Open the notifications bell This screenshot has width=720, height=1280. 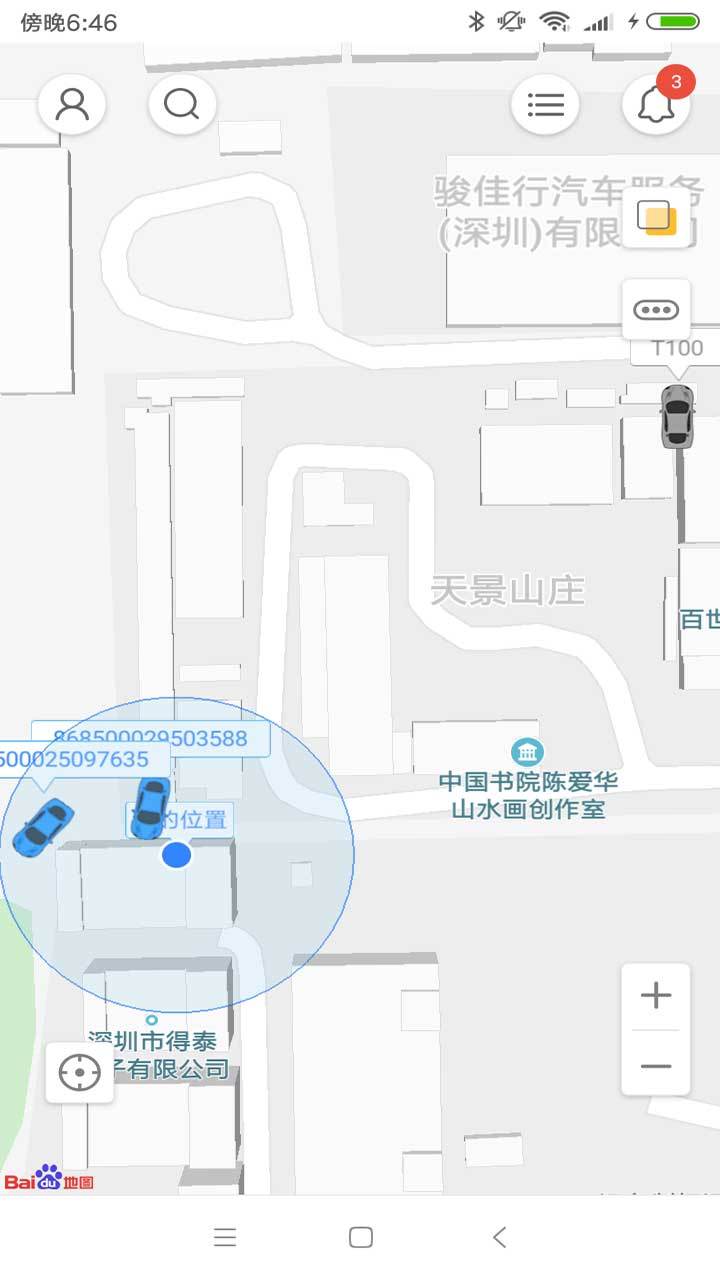(656, 104)
